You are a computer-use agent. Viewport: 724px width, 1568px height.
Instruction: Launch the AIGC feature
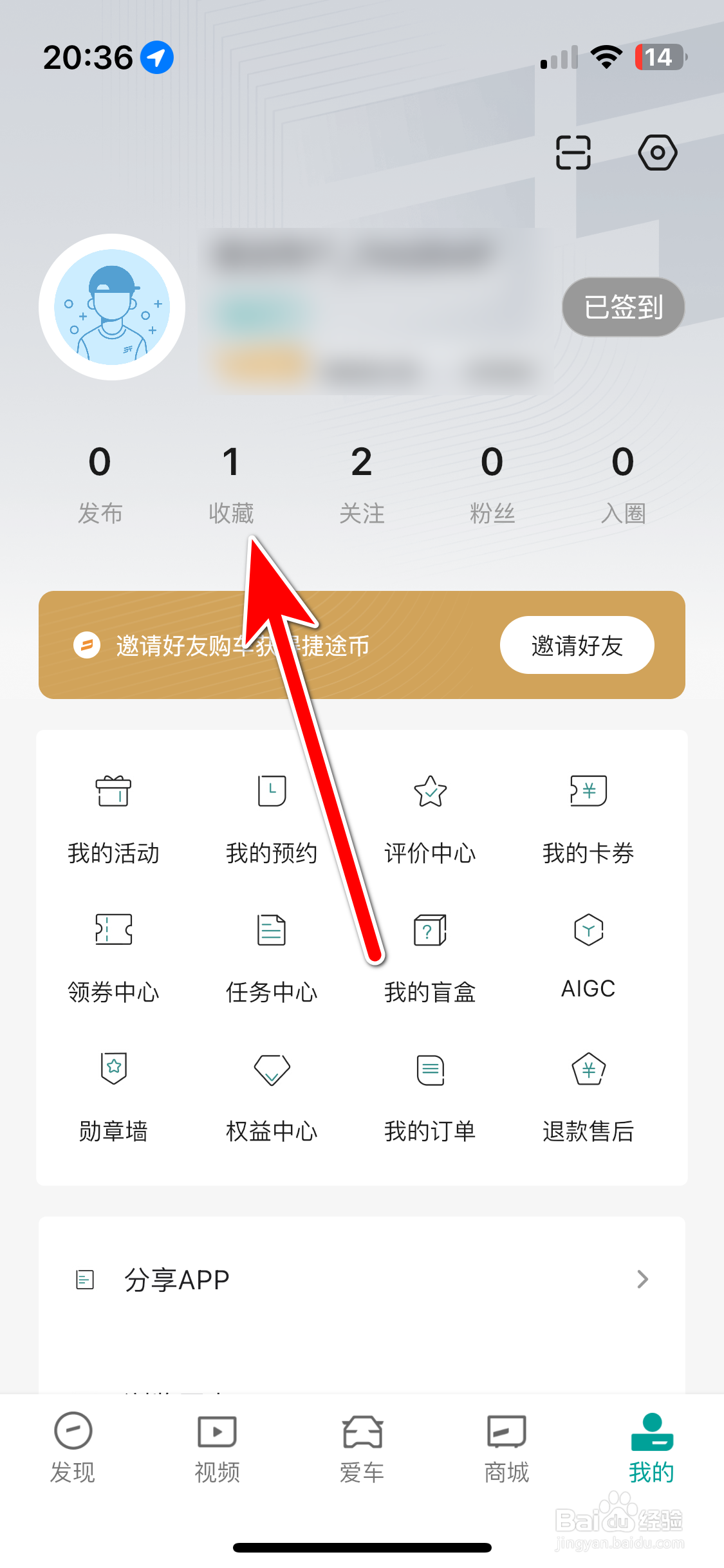588,959
